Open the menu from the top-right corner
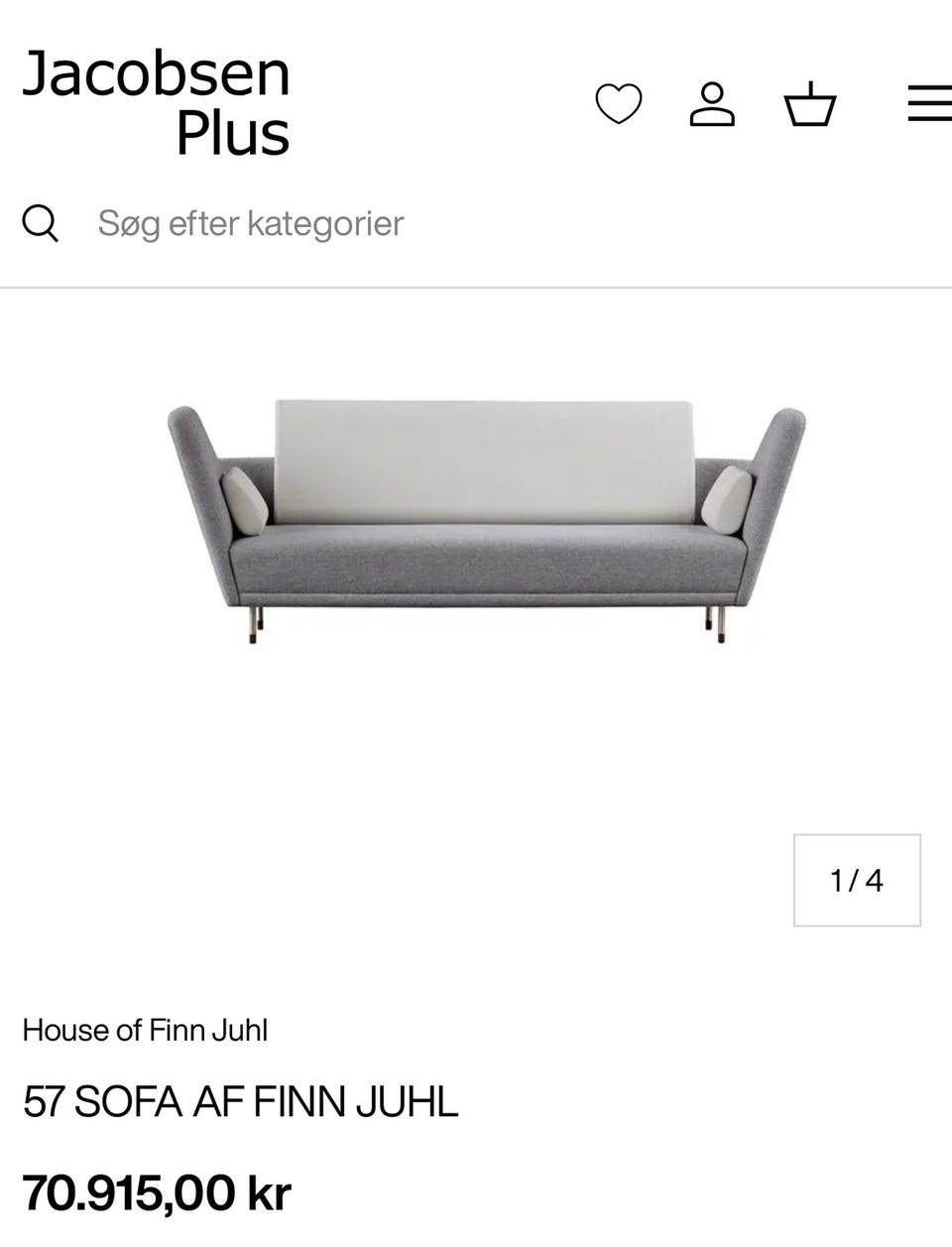The height and width of the screenshot is (1247, 952). pos(924,102)
